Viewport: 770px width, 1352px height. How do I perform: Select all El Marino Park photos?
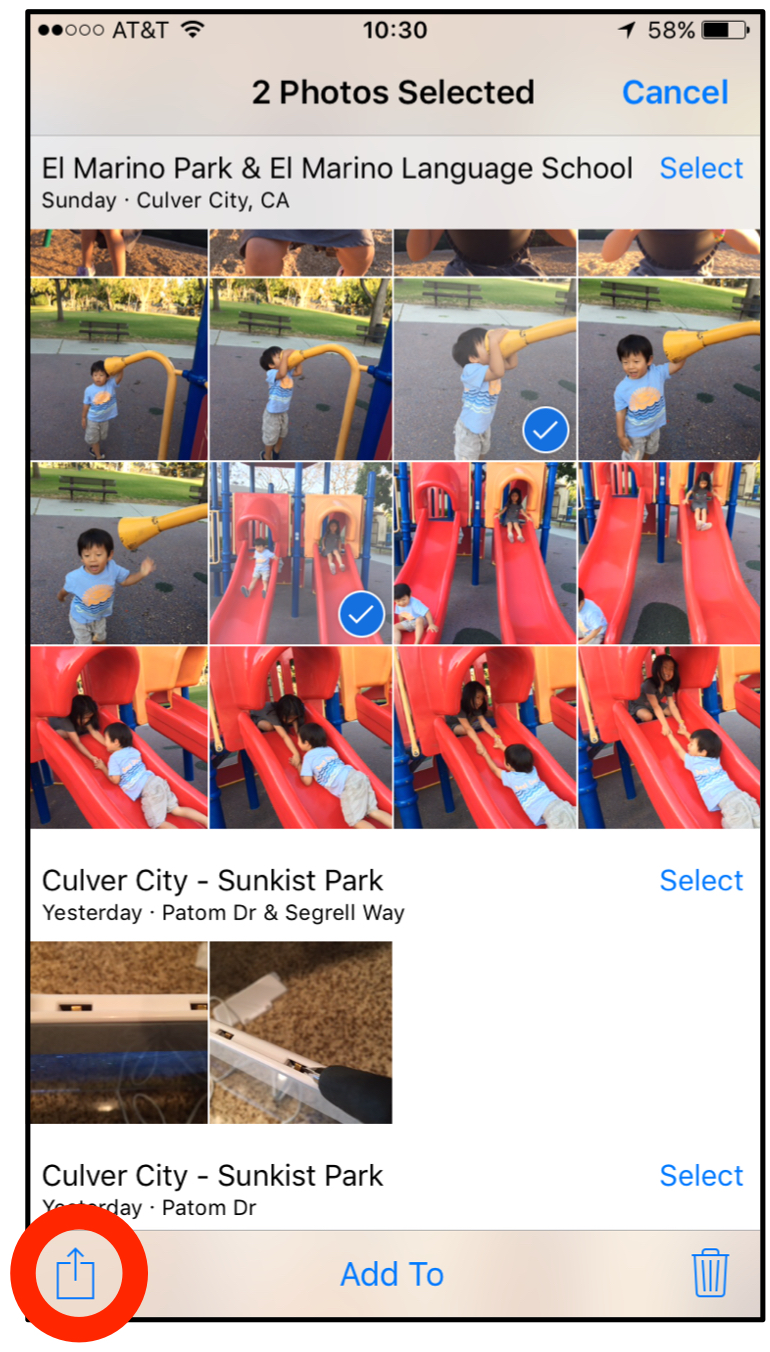[x=701, y=168]
